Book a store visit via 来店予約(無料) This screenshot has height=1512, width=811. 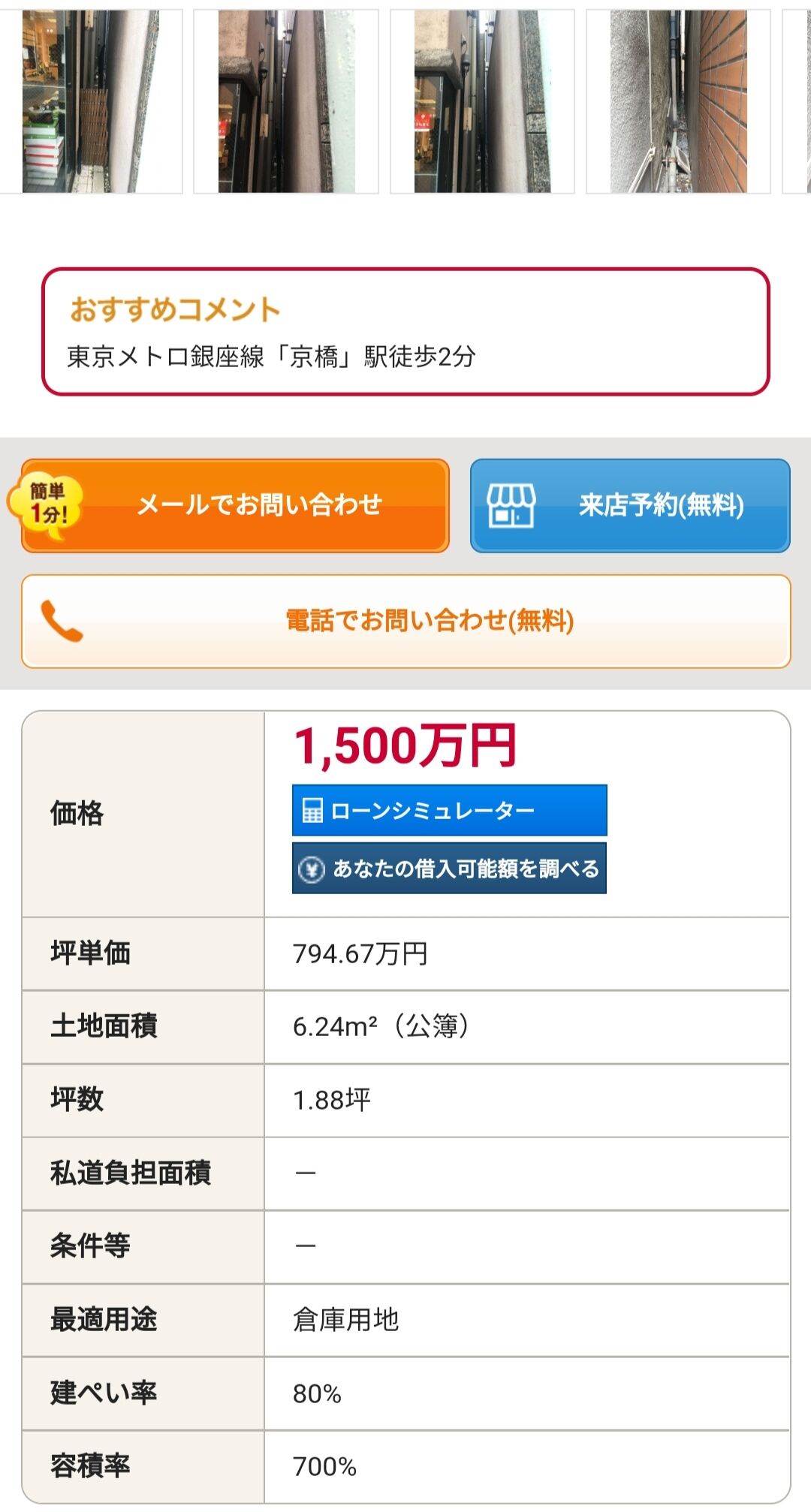630,505
